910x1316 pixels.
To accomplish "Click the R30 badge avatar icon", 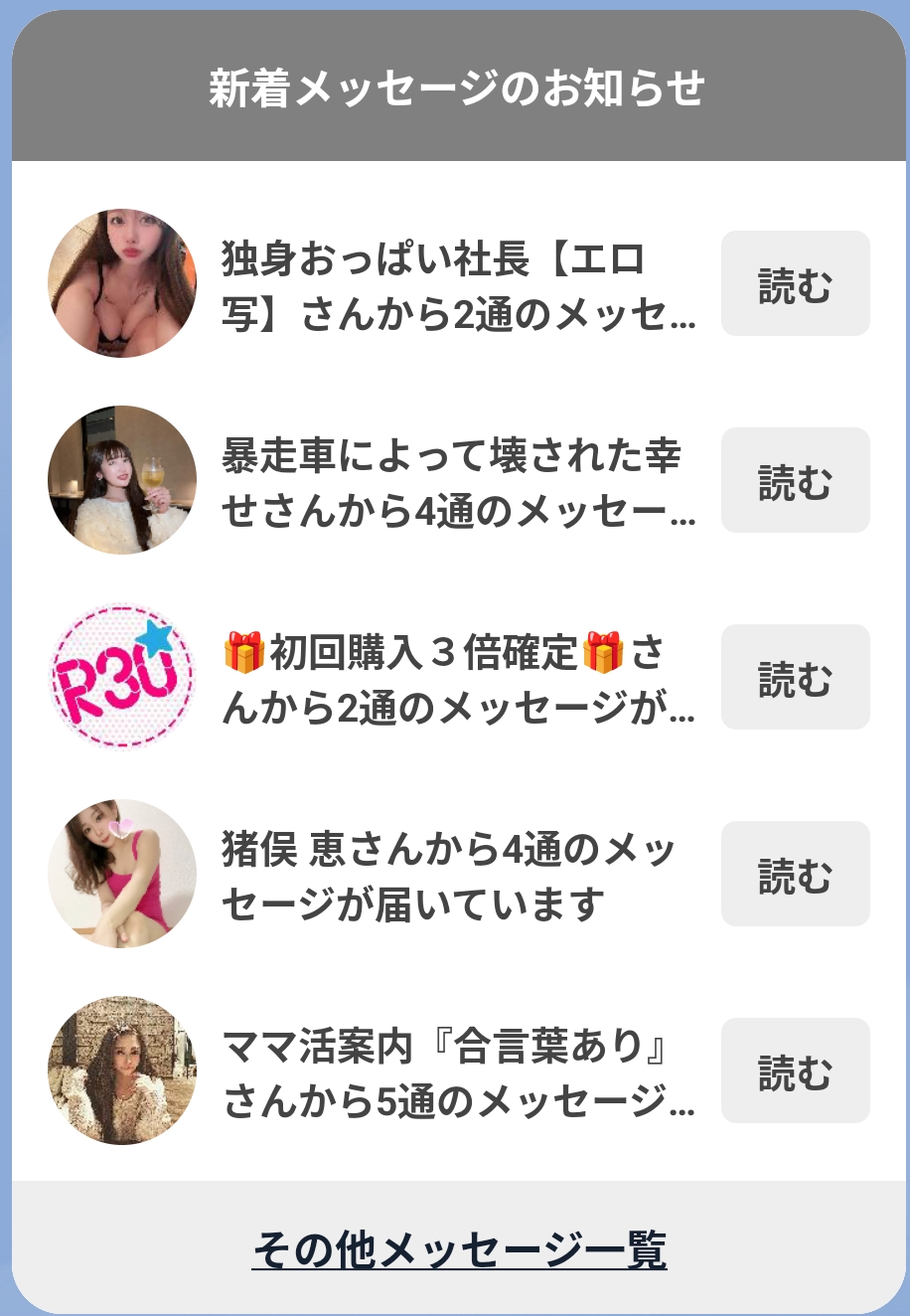I will coord(121,676).
